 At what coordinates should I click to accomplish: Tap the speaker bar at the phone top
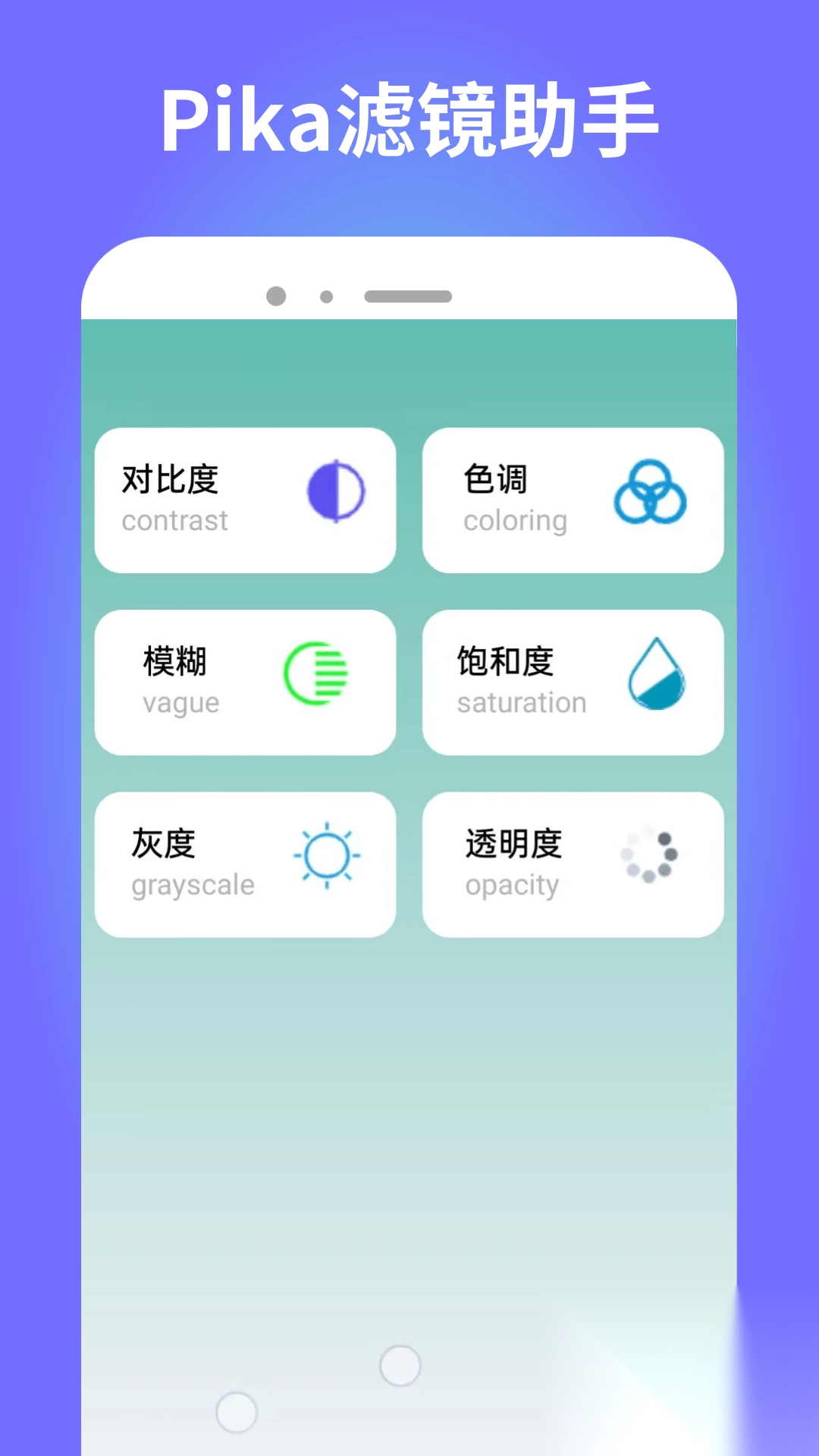pyautogui.click(x=409, y=294)
